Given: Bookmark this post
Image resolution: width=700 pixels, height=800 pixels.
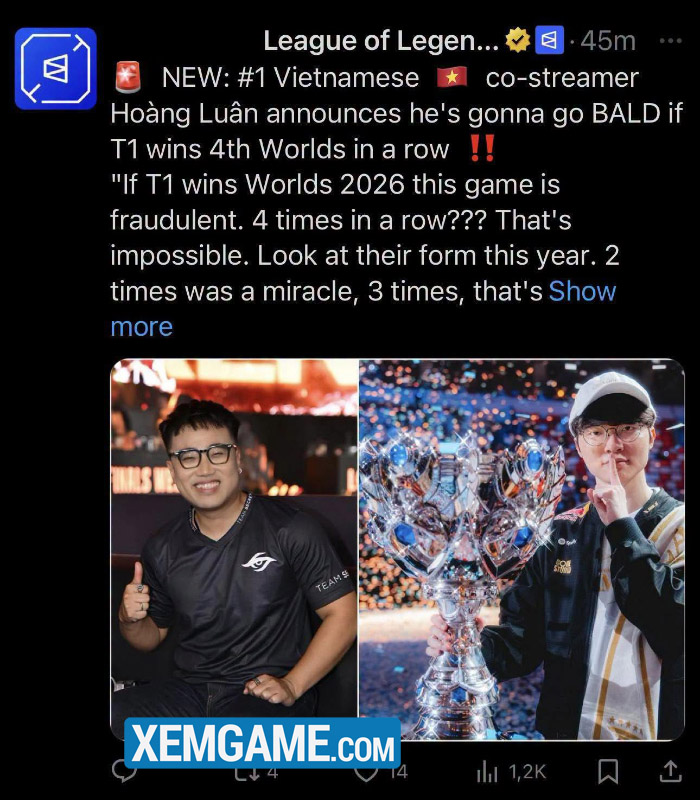Looking at the screenshot, I should point(608,771).
